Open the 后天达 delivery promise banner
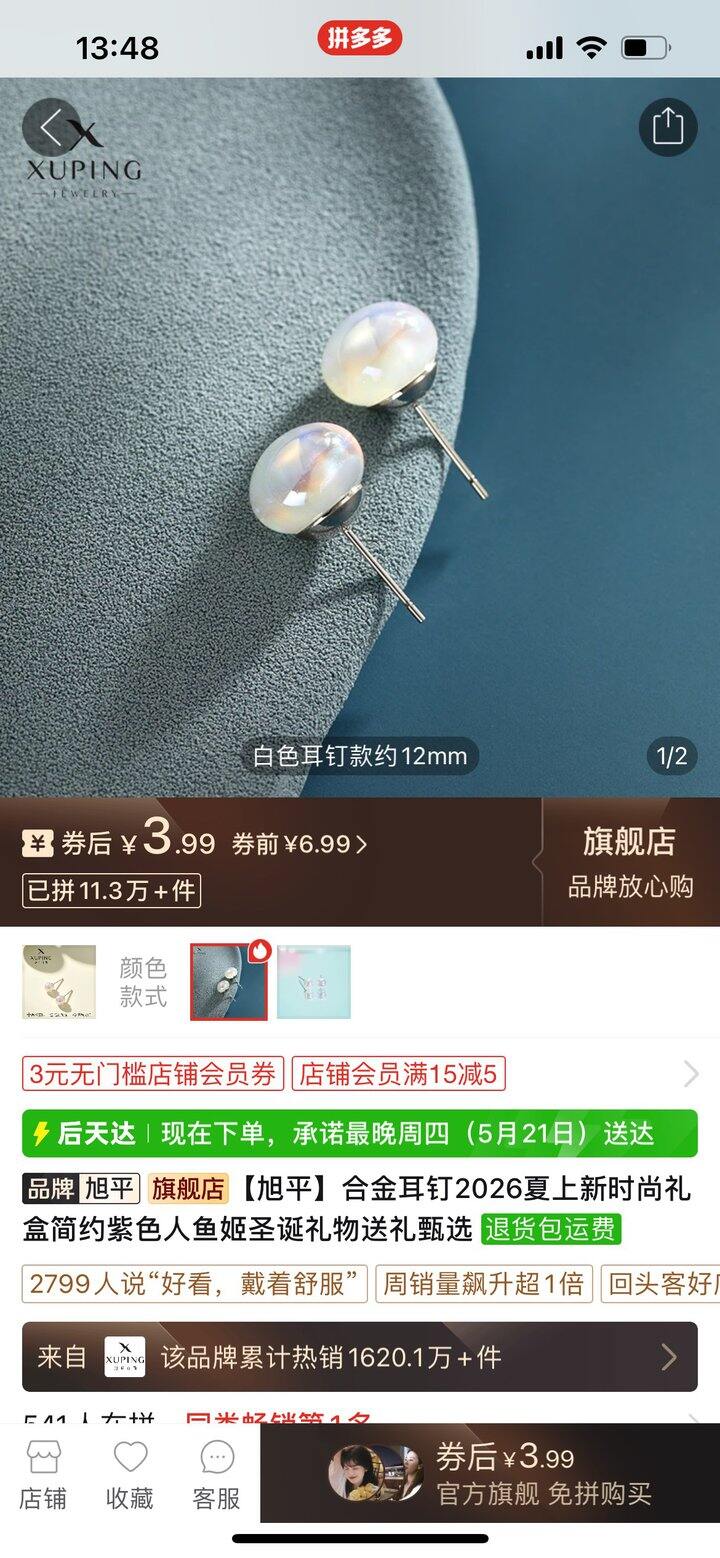Screen dimensions: 720x1558 [360, 1133]
